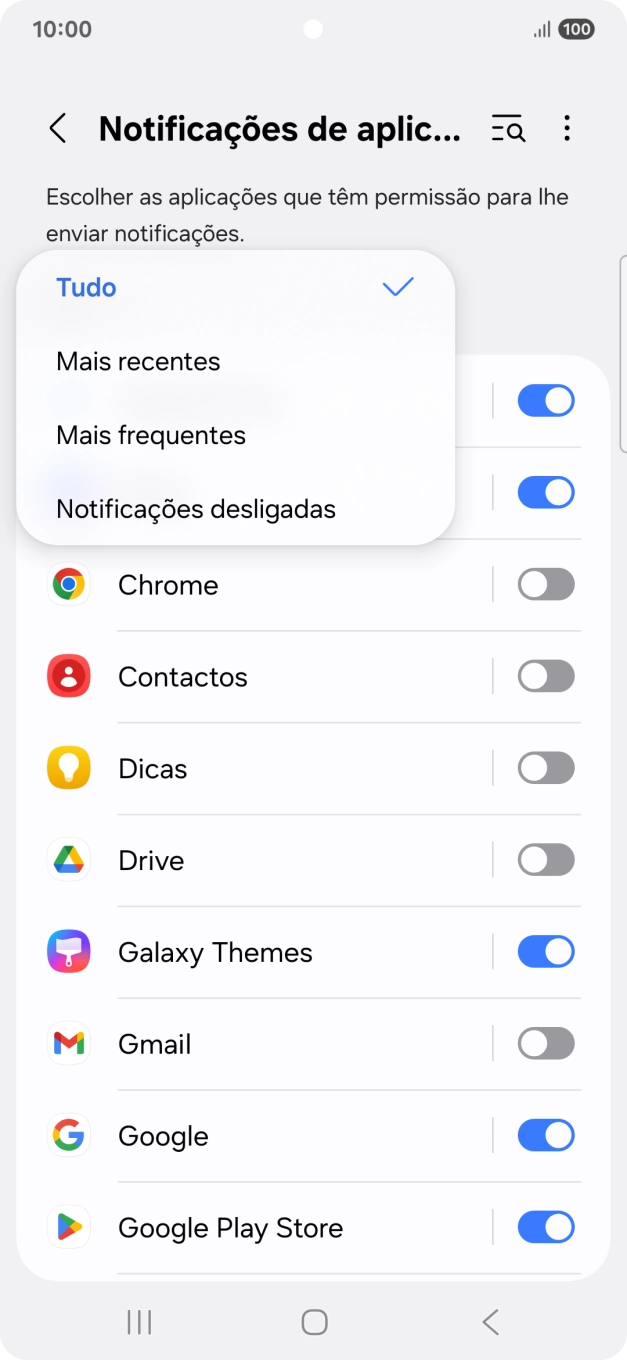Disable Galaxy Themes notifications
This screenshot has width=627, height=1360.
[x=545, y=952]
